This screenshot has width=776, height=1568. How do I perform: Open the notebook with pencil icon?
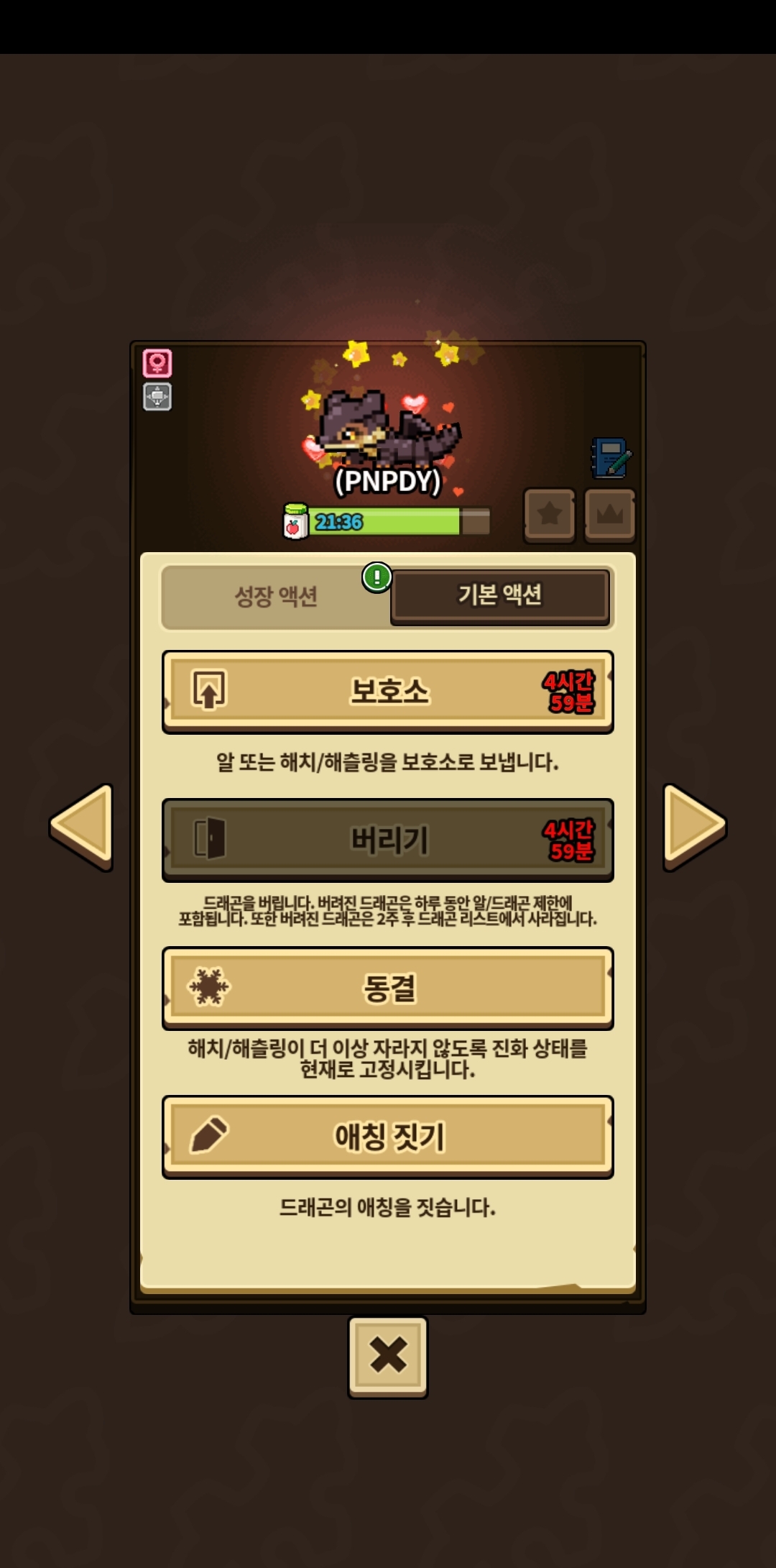coord(611,458)
